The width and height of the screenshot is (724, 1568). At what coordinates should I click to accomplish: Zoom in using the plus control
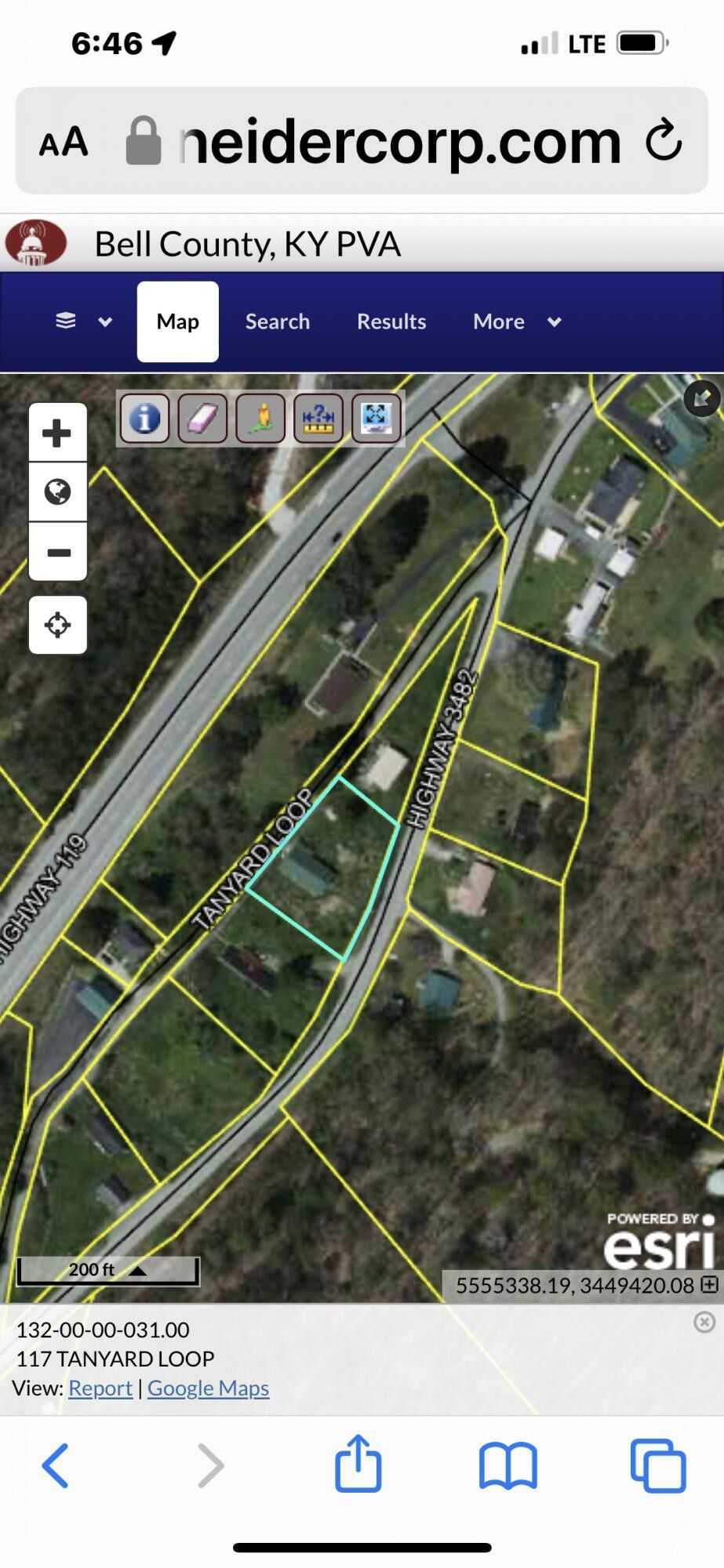pos(57,431)
